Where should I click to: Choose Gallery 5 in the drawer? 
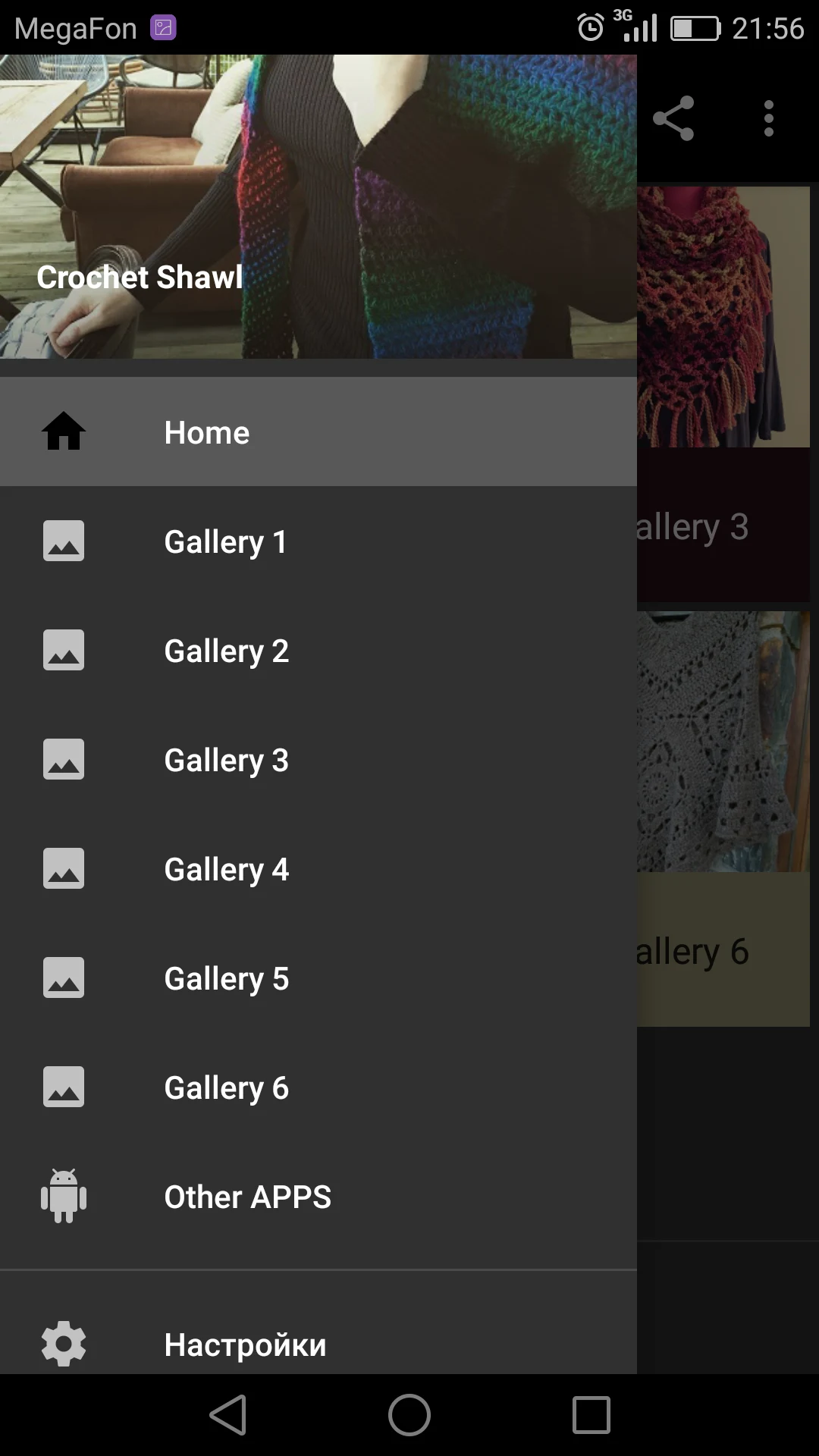(x=318, y=978)
